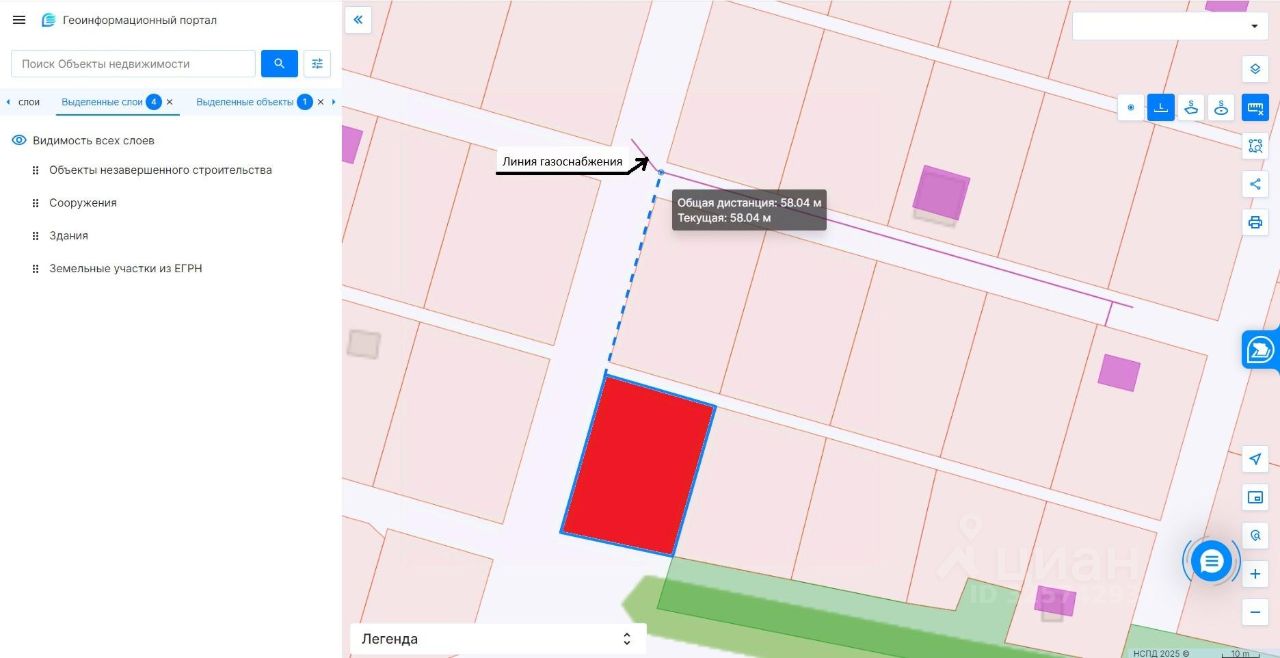Share the map view
The height and width of the screenshot is (658, 1280).
point(1255,184)
